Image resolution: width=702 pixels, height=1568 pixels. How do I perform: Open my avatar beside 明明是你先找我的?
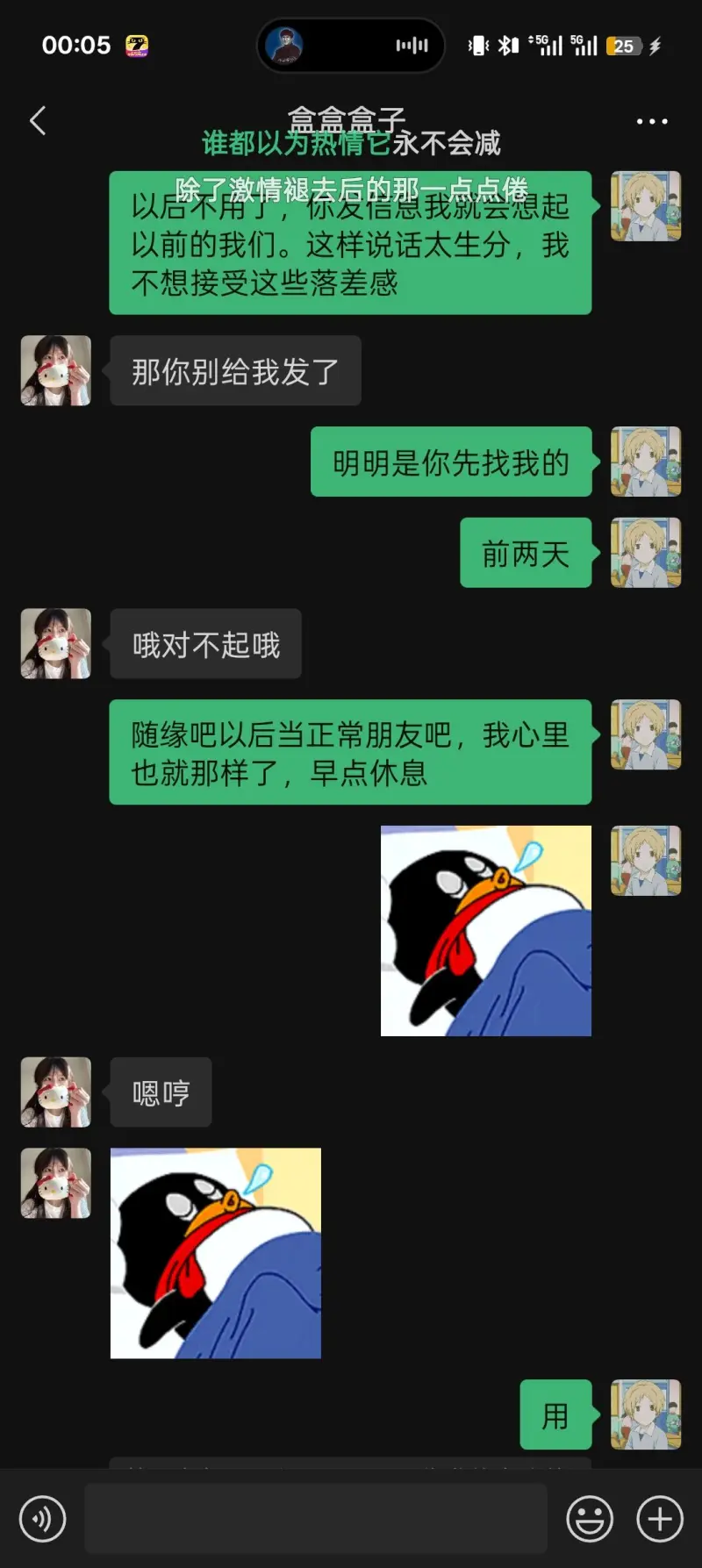click(646, 462)
